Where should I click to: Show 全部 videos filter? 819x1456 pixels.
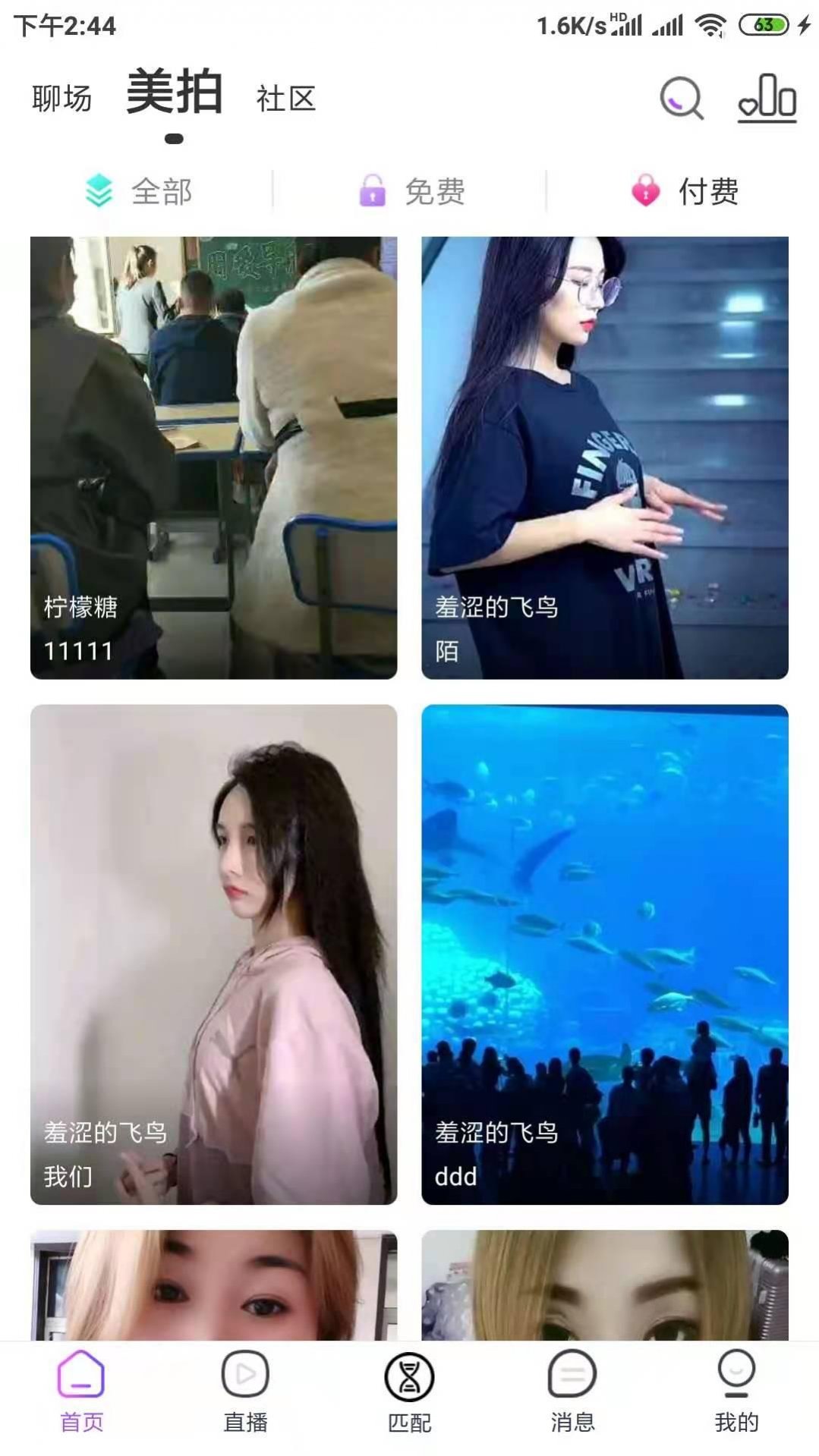(139, 191)
